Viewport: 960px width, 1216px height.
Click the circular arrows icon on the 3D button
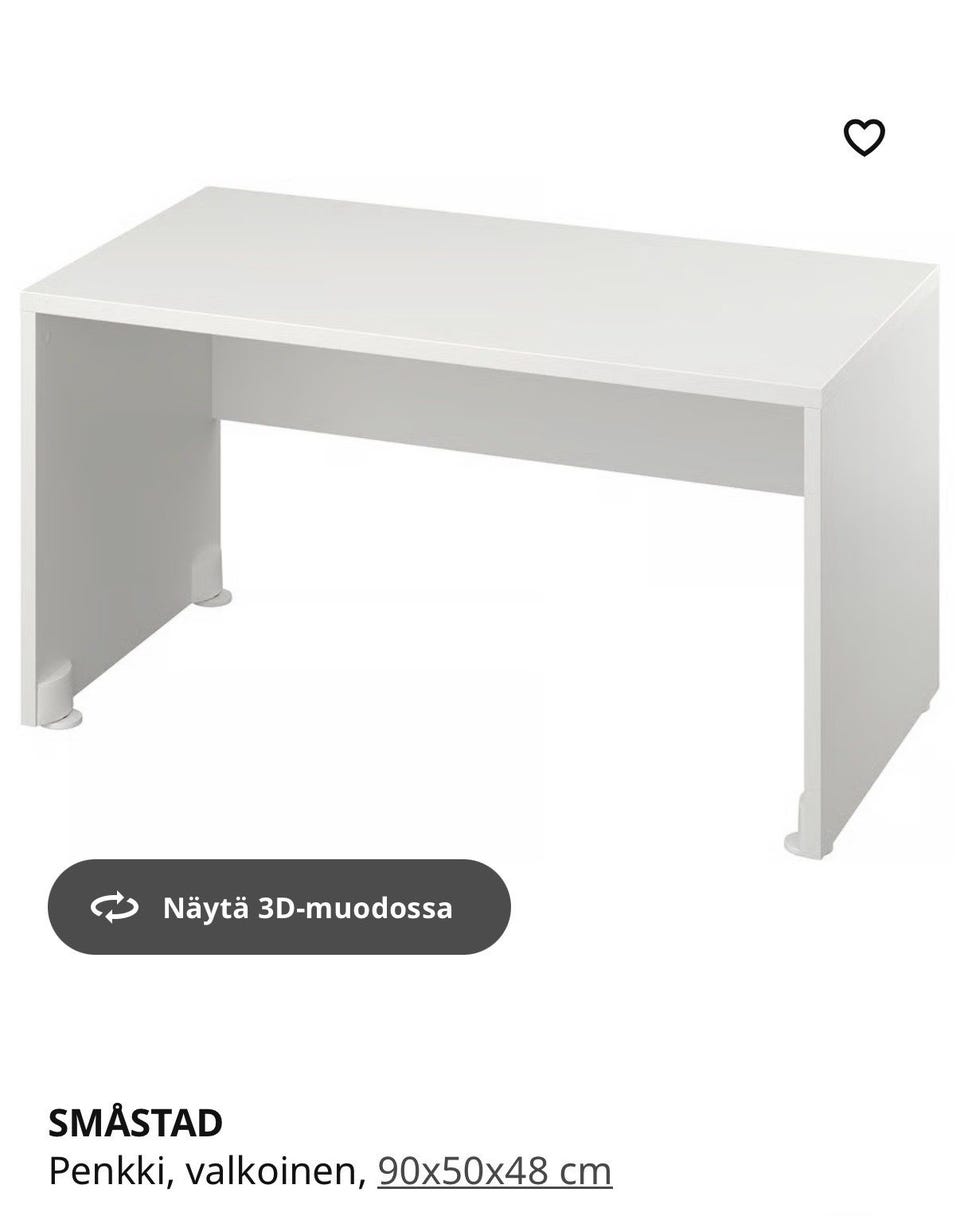pos(114,908)
